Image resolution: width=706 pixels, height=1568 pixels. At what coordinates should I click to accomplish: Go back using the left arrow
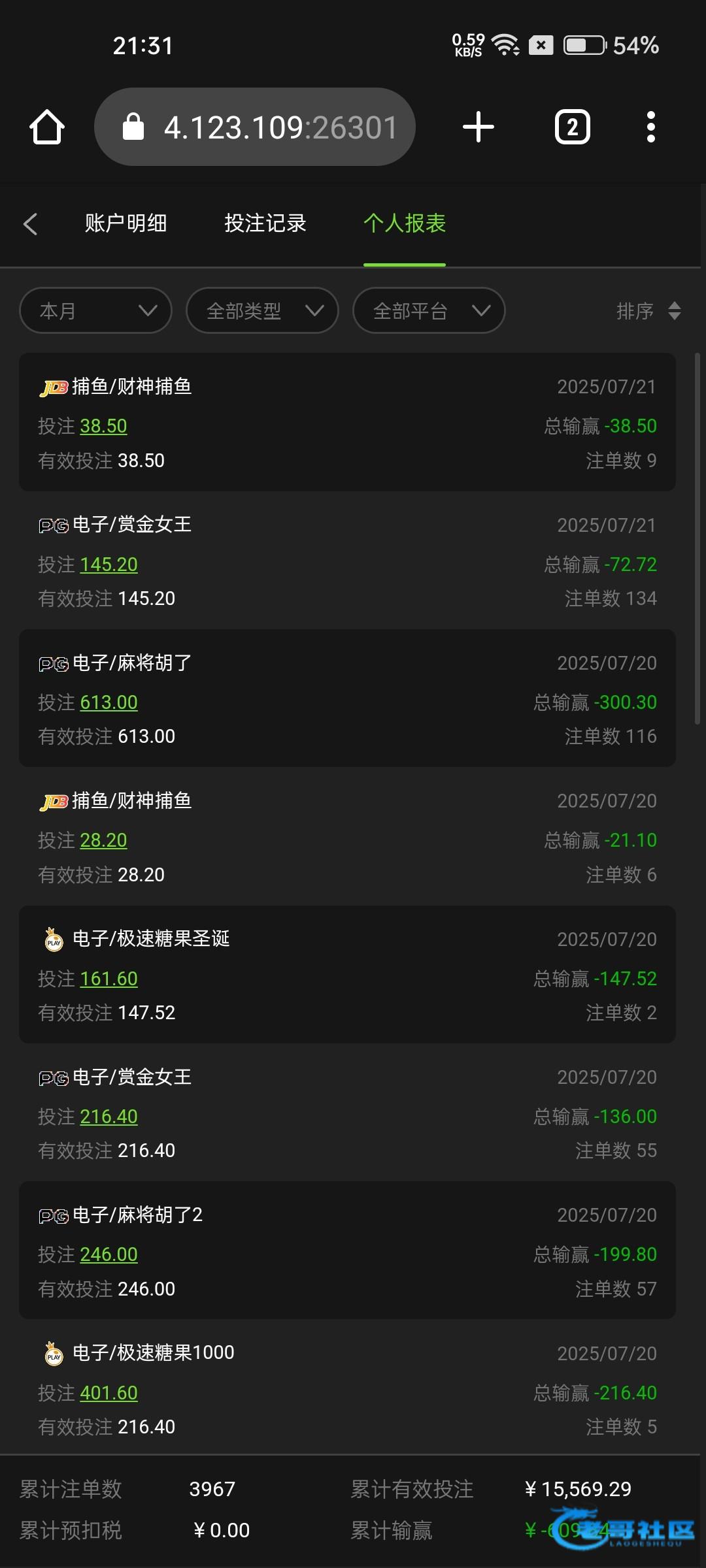30,224
